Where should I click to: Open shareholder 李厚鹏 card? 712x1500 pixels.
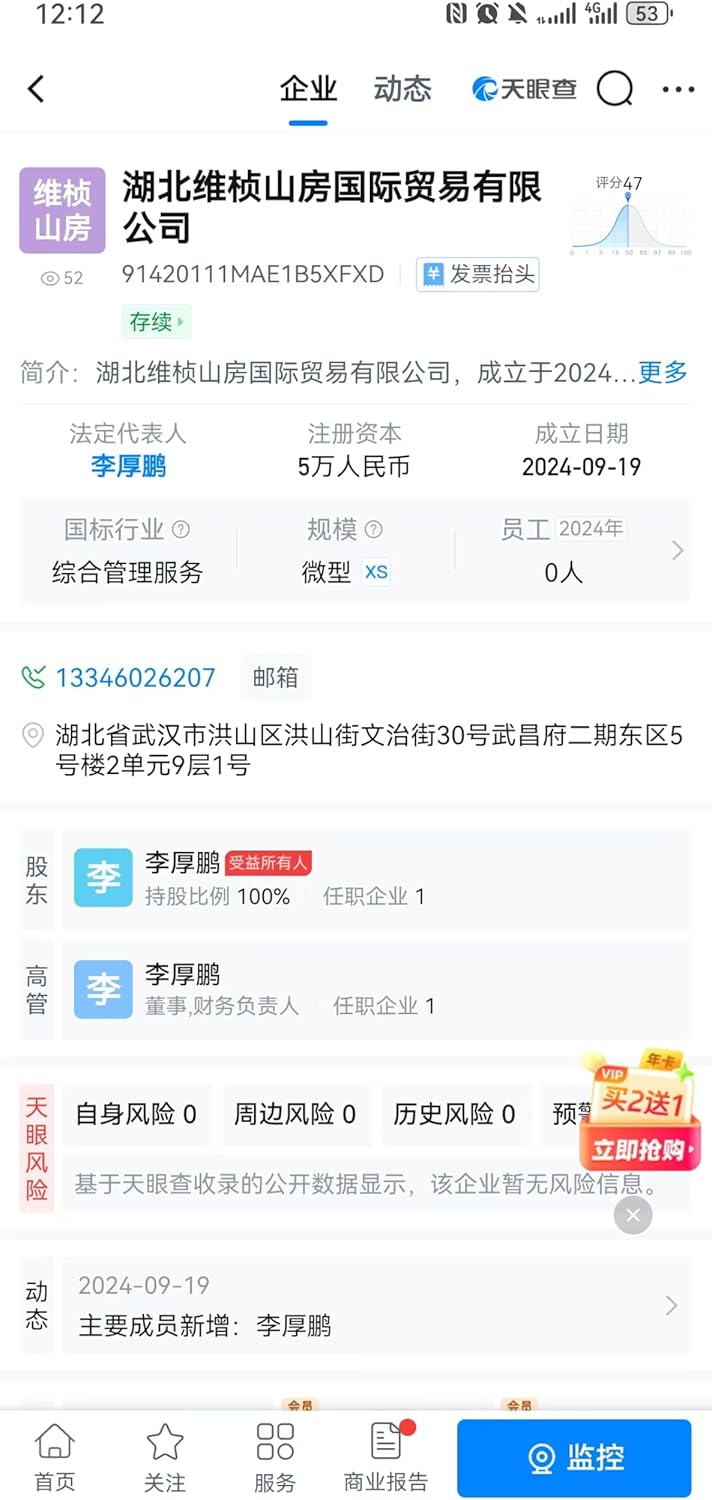[x=375, y=878]
